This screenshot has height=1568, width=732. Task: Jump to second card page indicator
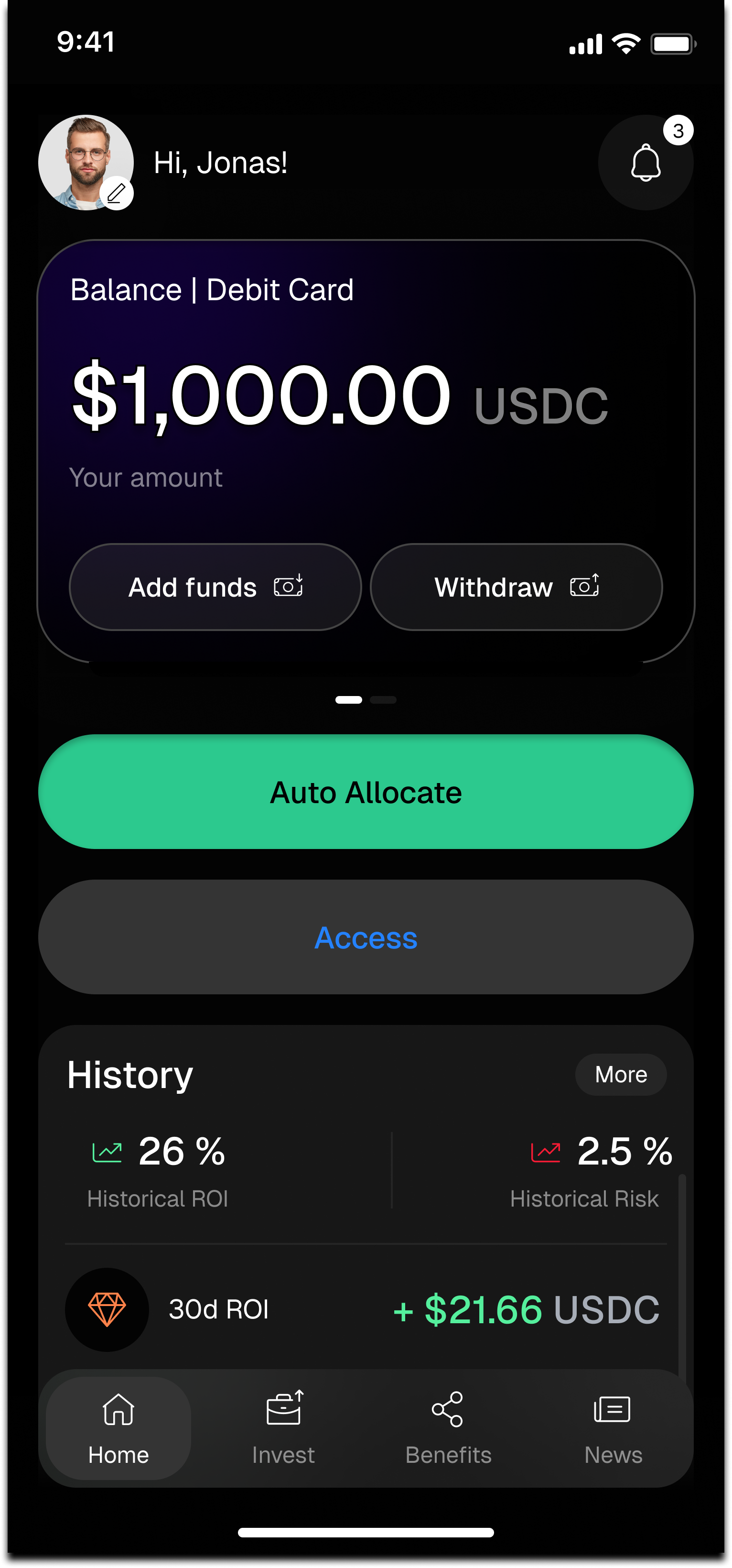click(x=383, y=700)
